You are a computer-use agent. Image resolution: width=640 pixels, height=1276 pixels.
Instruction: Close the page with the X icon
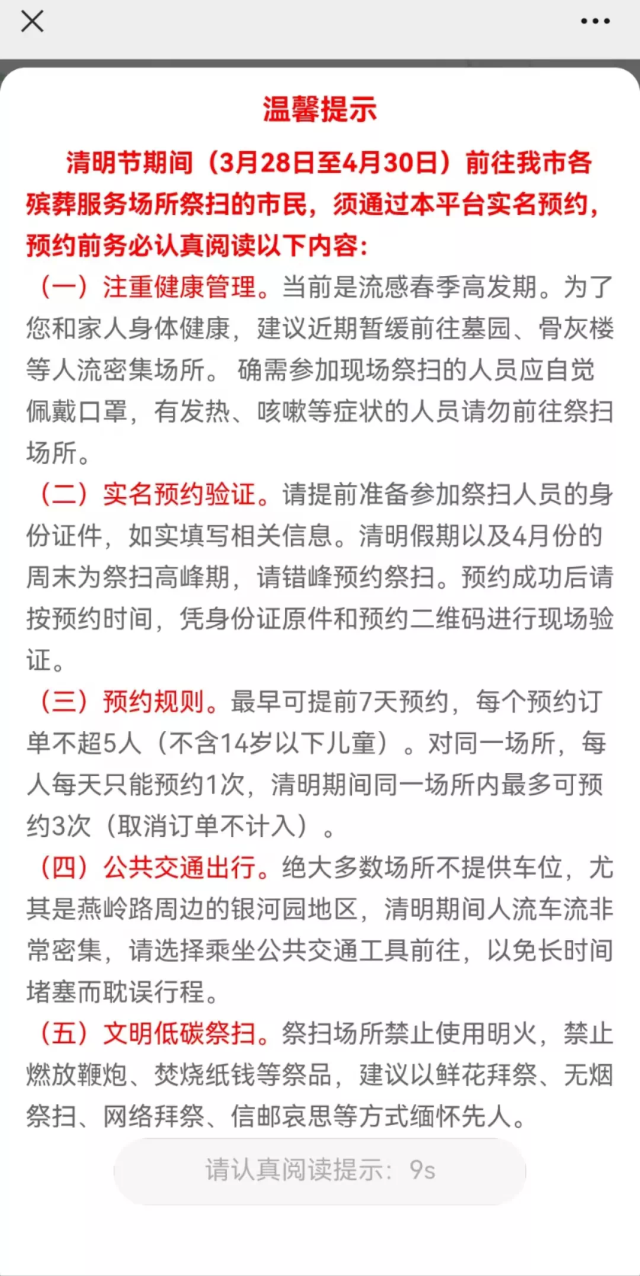click(32, 20)
